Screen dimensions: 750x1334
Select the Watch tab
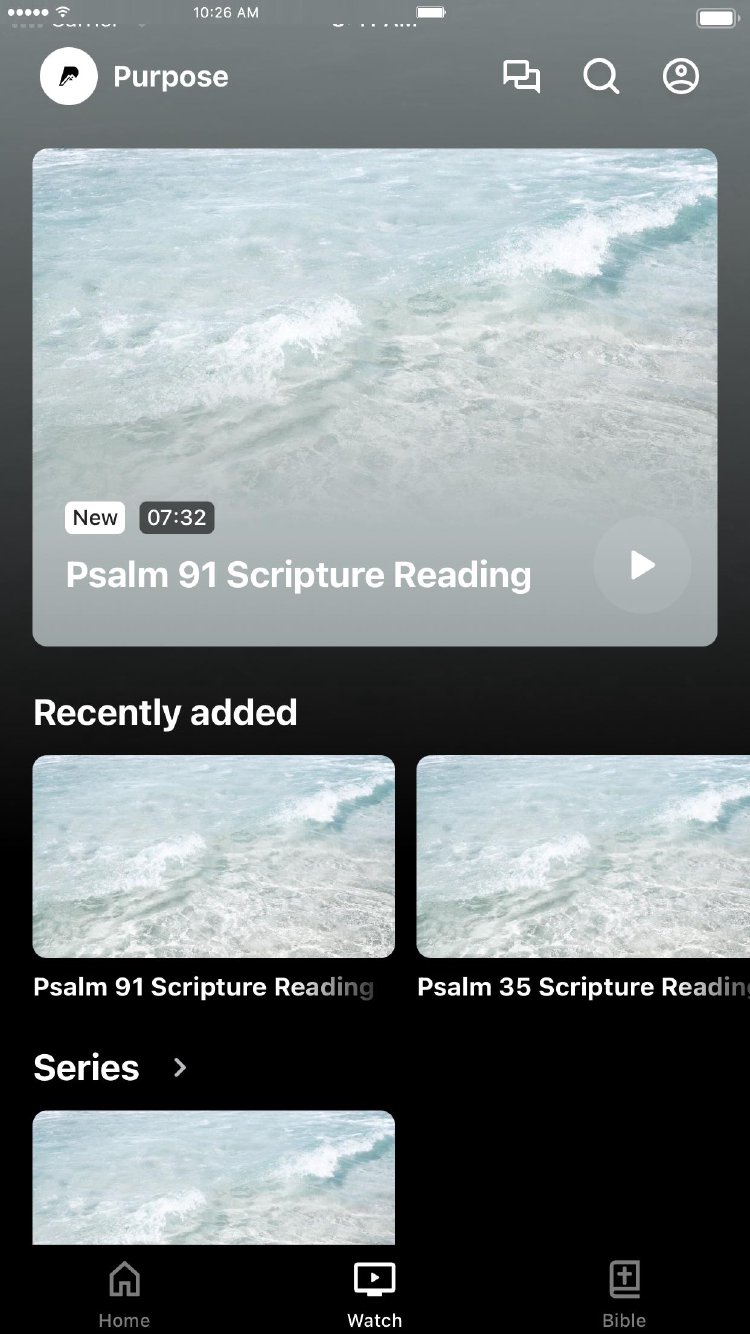point(375,1293)
